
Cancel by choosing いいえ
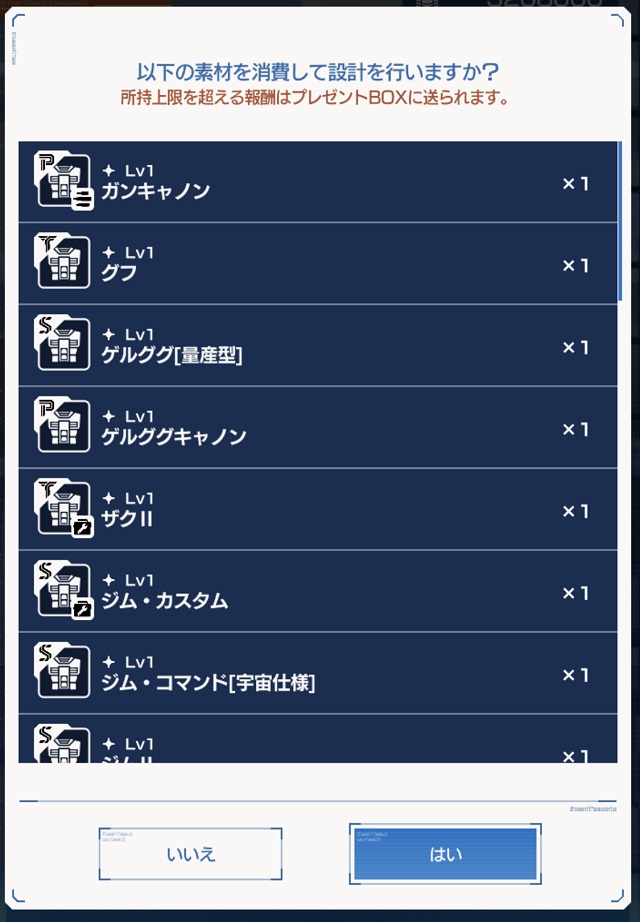click(x=190, y=854)
